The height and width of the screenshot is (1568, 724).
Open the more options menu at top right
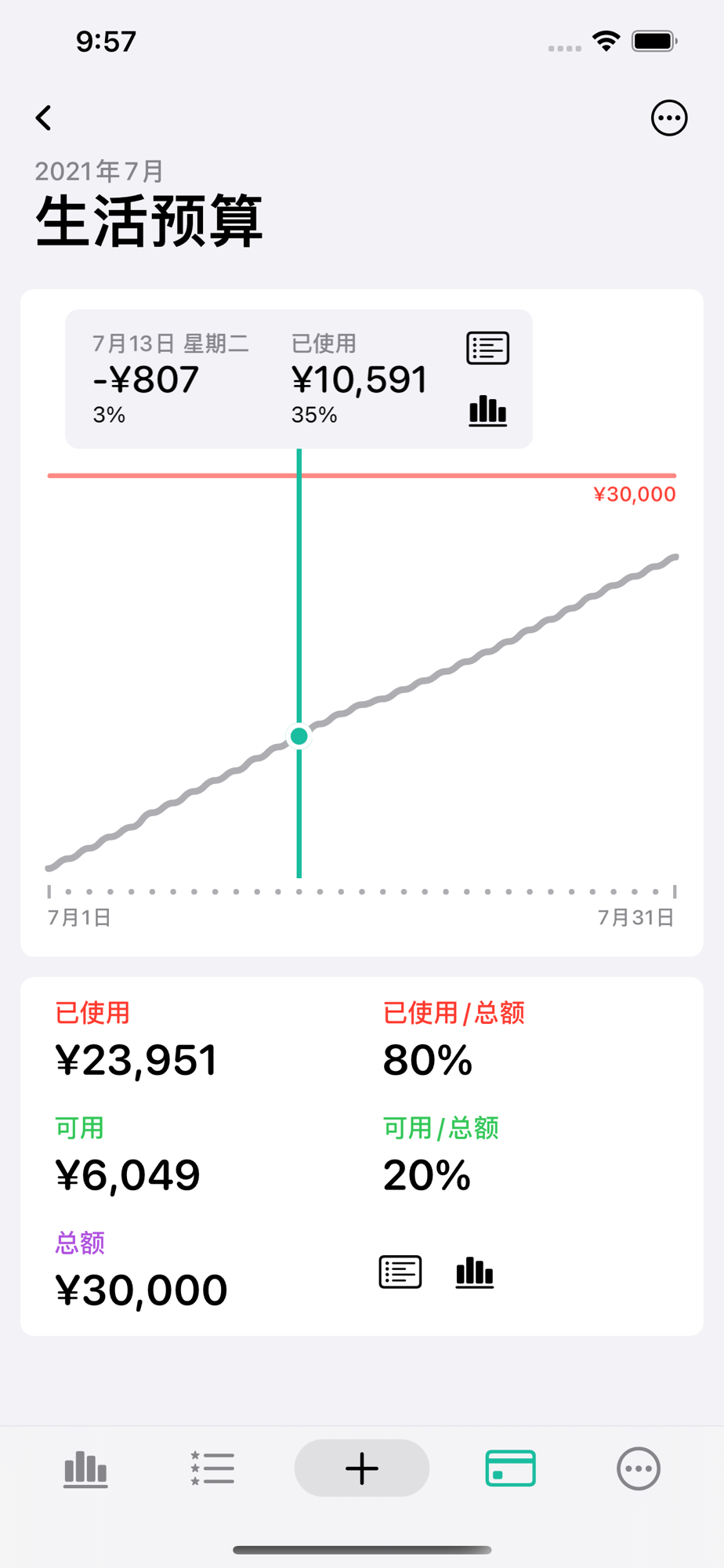pos(669,118)
